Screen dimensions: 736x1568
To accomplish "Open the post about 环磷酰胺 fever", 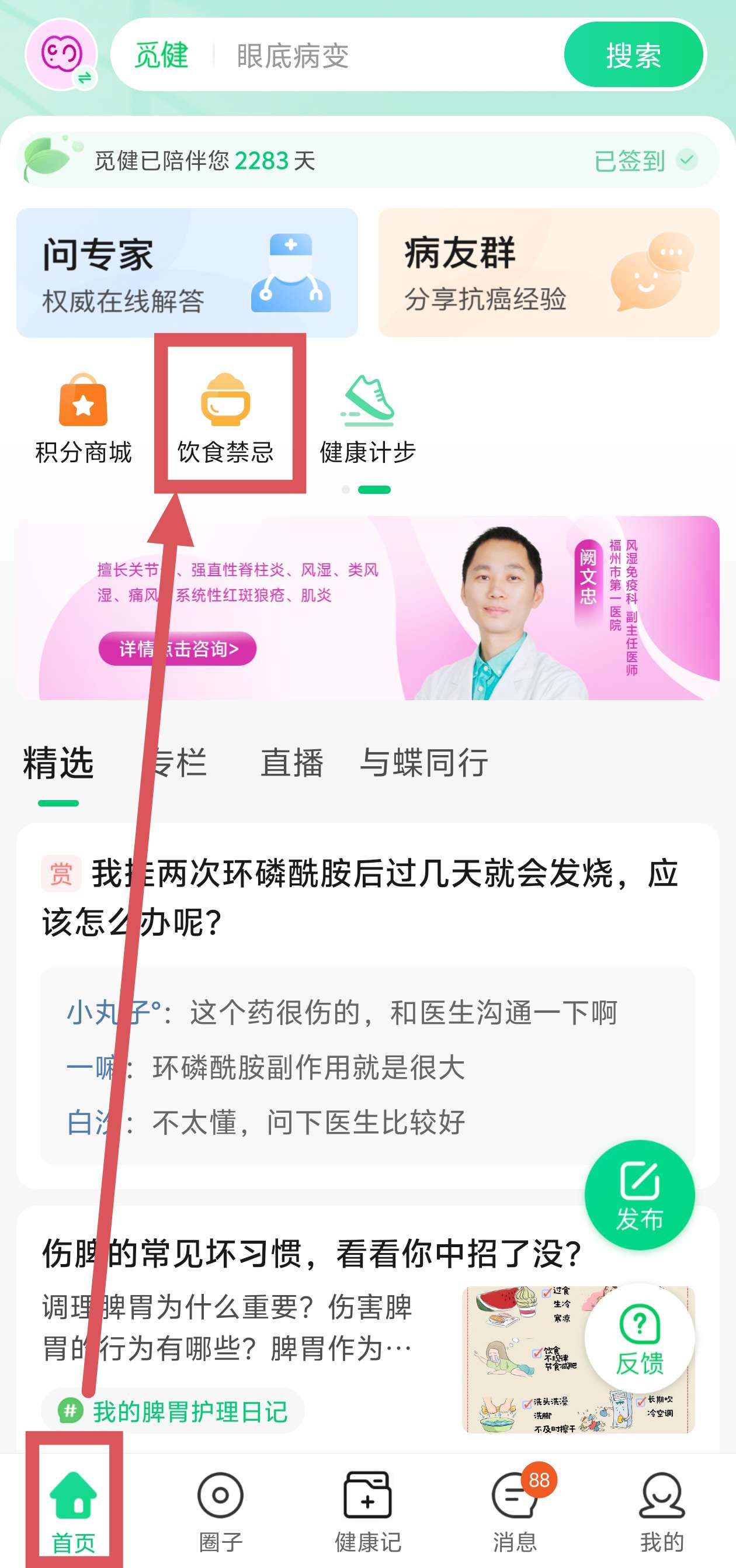I will [359, 897].
